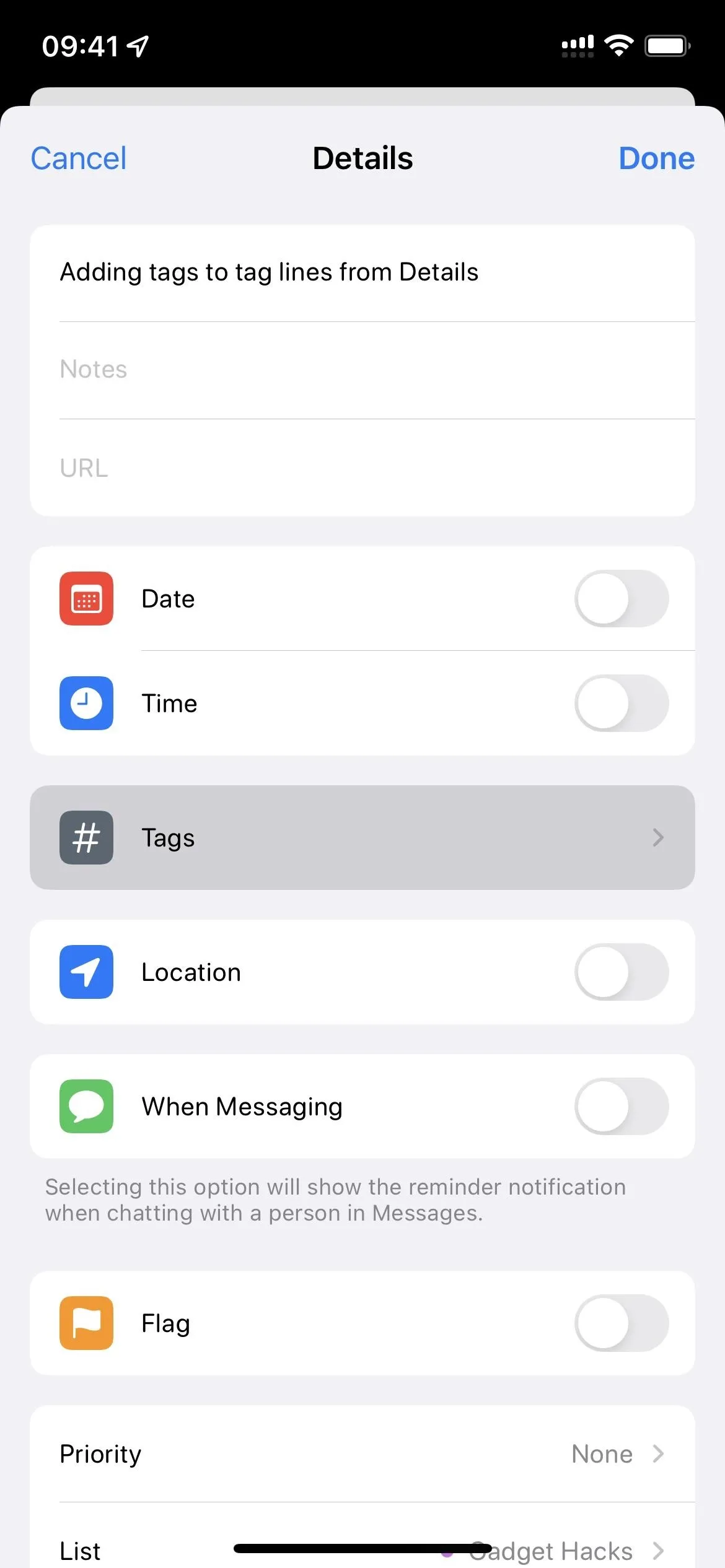Turn on the Time switch
Viewport: 725px width, 1568px height.
[x=622, y=703]
